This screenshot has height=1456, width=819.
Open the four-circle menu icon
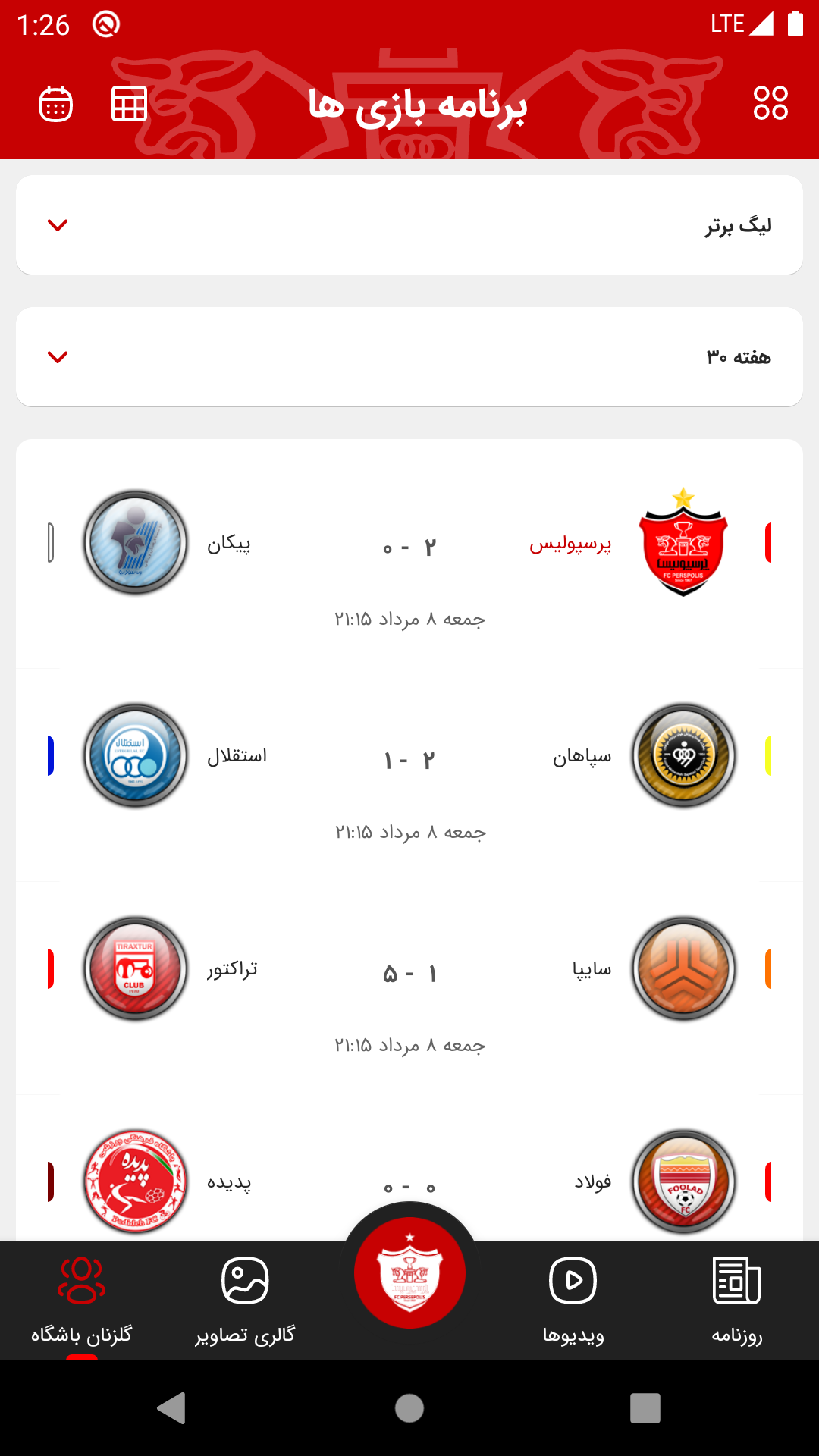(770, 104)
